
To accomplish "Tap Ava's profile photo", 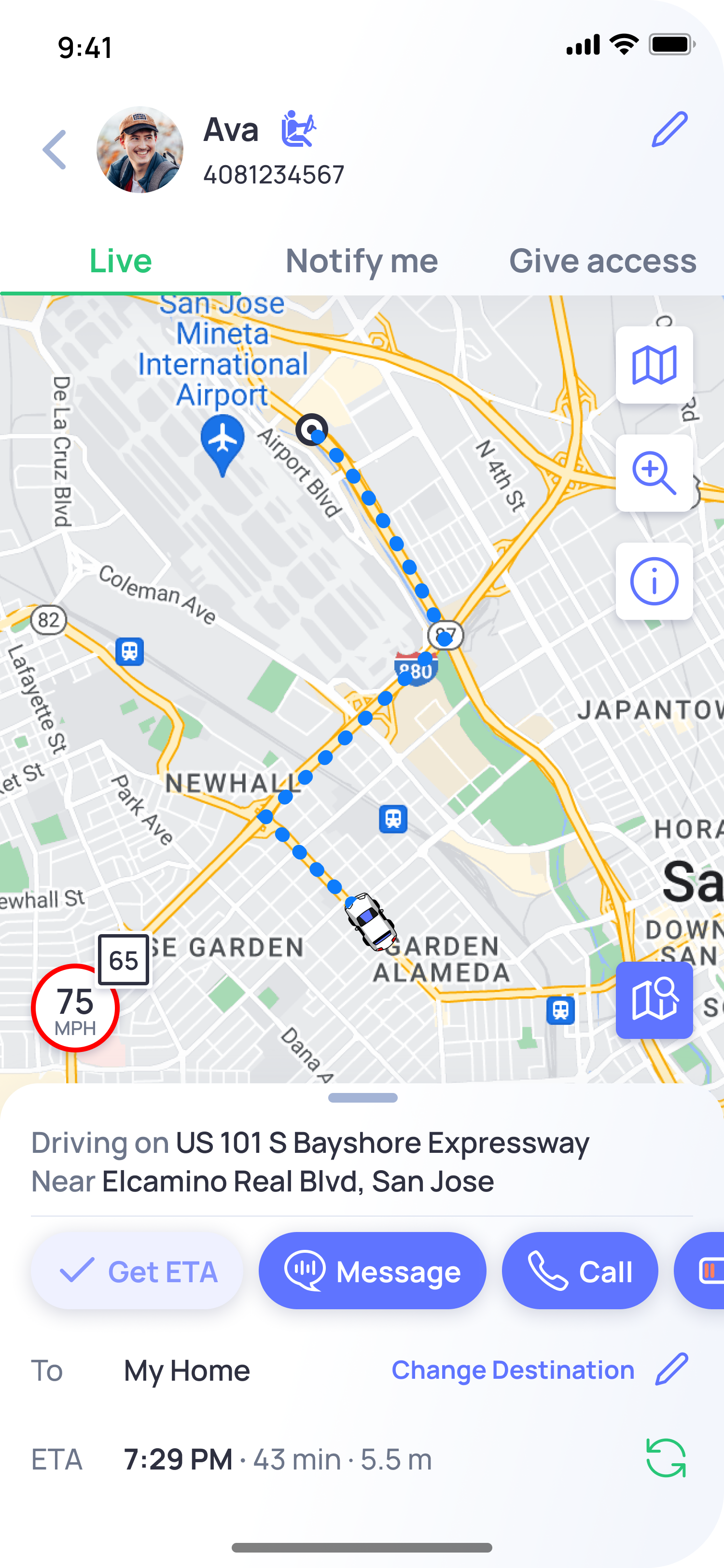I will coord(140,150).
